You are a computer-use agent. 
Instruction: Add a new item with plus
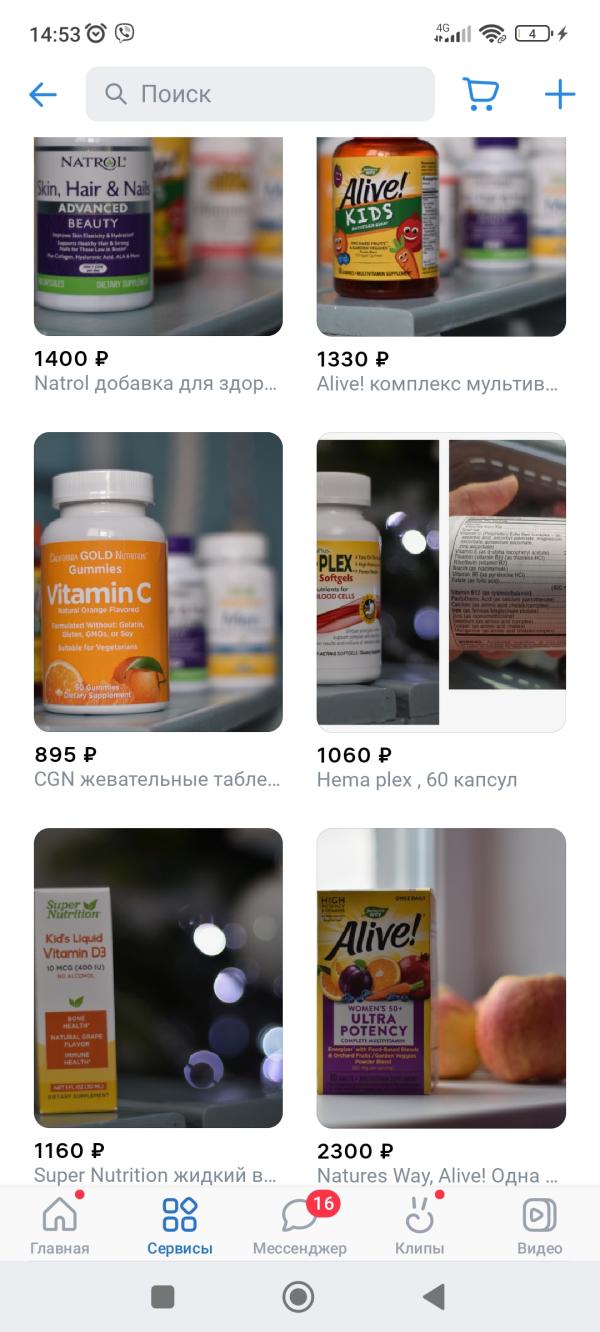pyautogui.click(x=560, y=94)
